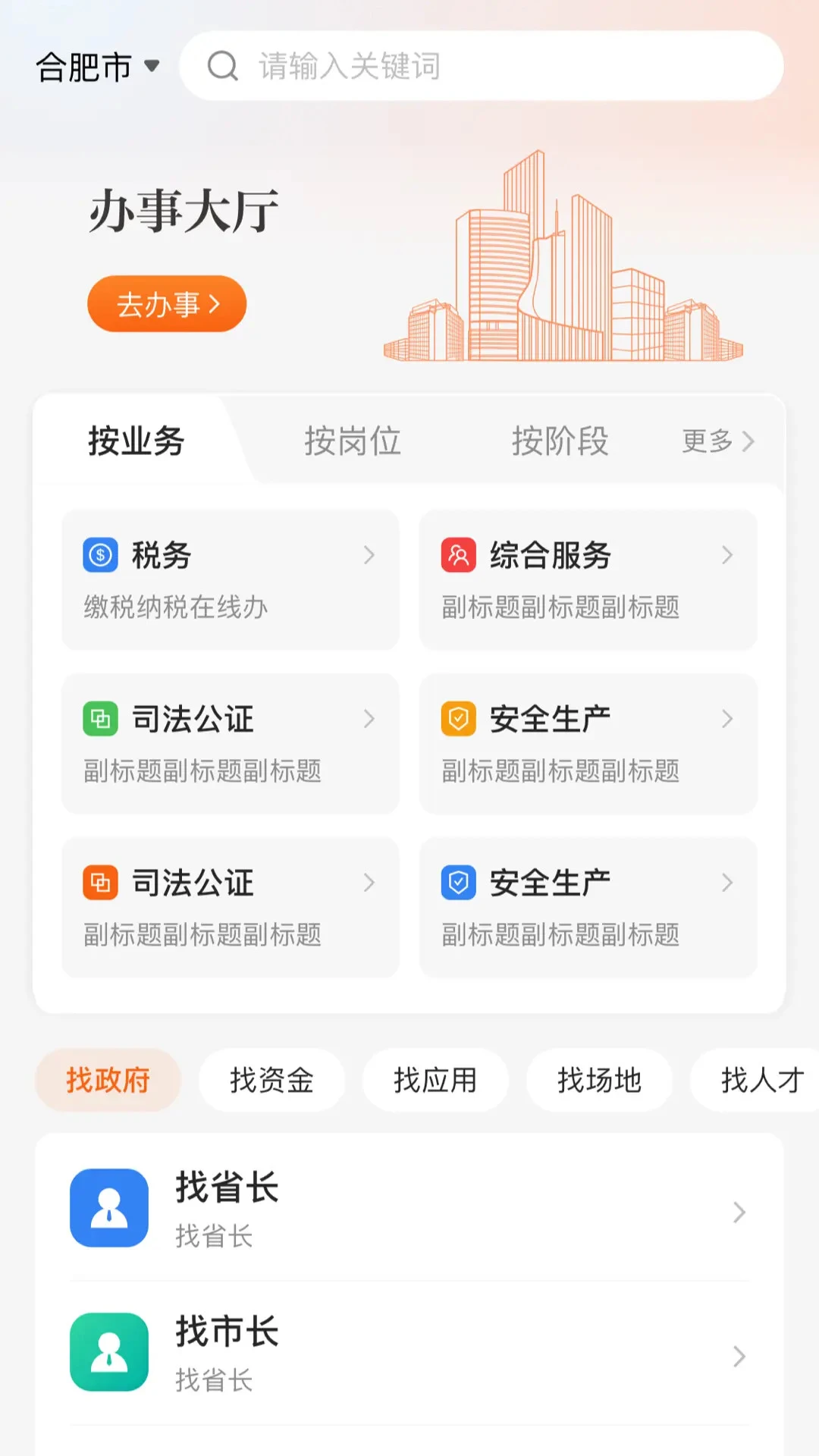Screen dimensions: 819x1456
Task: Click the green 找市长 person icon
Action: click(x=108, y=1354)
